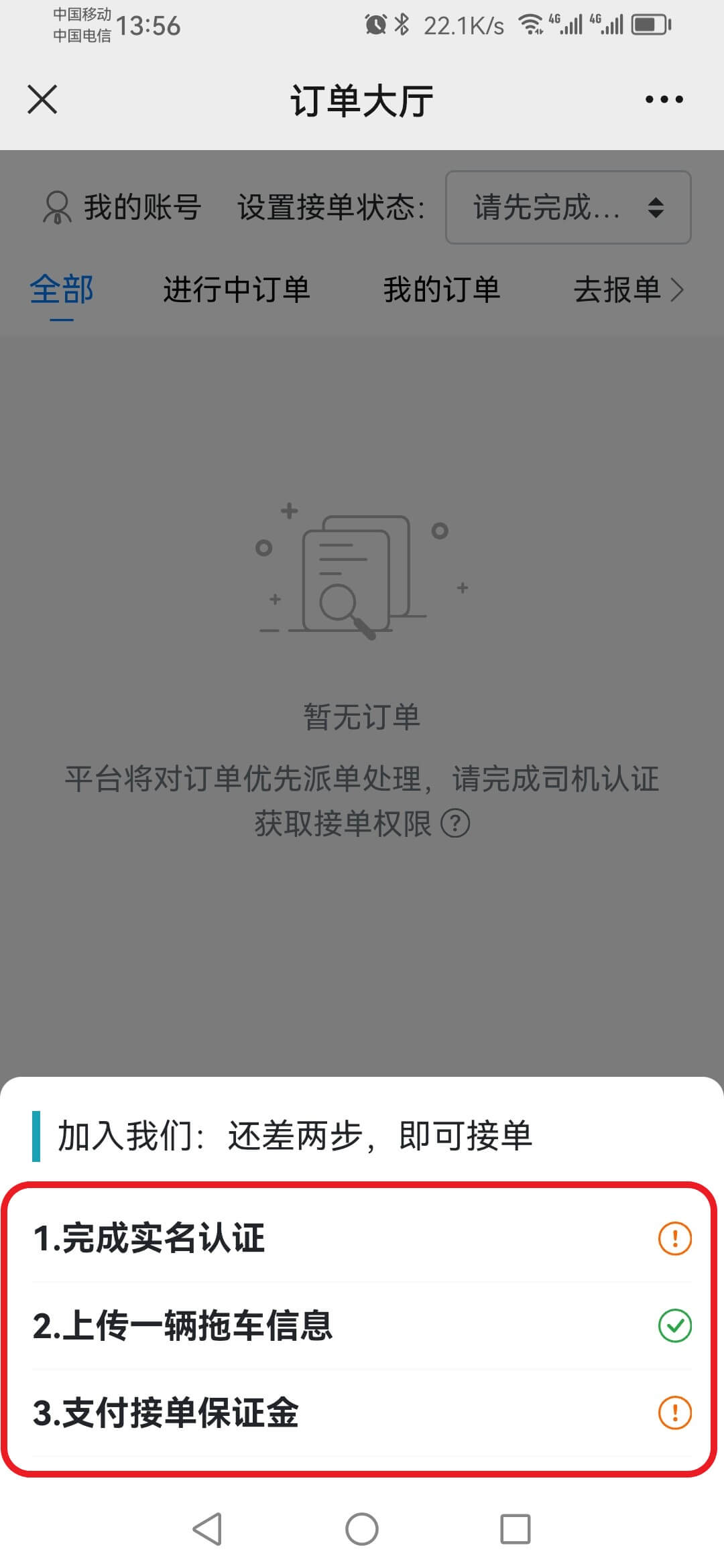
Task: Open step 3.支付接单保证金
Action: [362, 1413]
